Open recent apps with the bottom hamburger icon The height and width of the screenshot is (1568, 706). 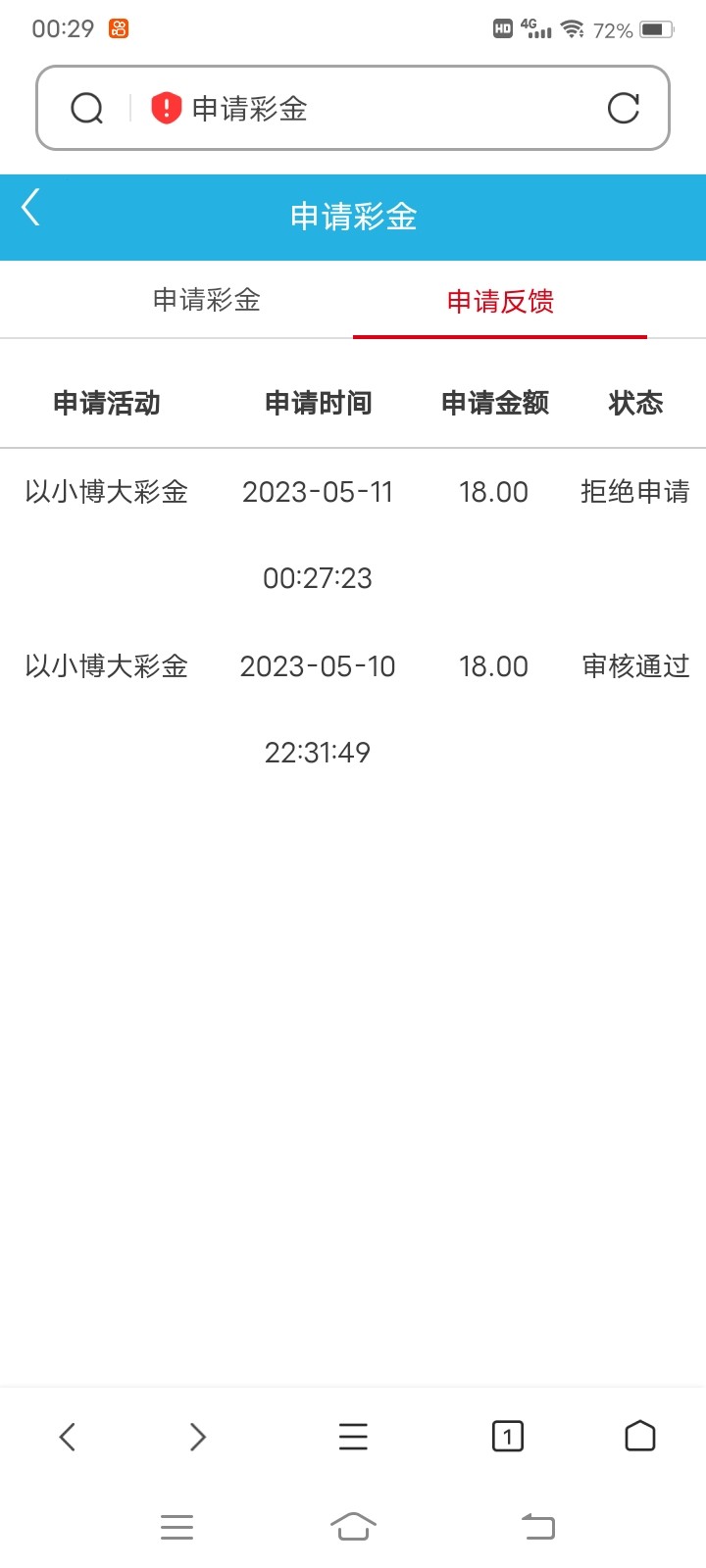click(x=176, y=1526)
